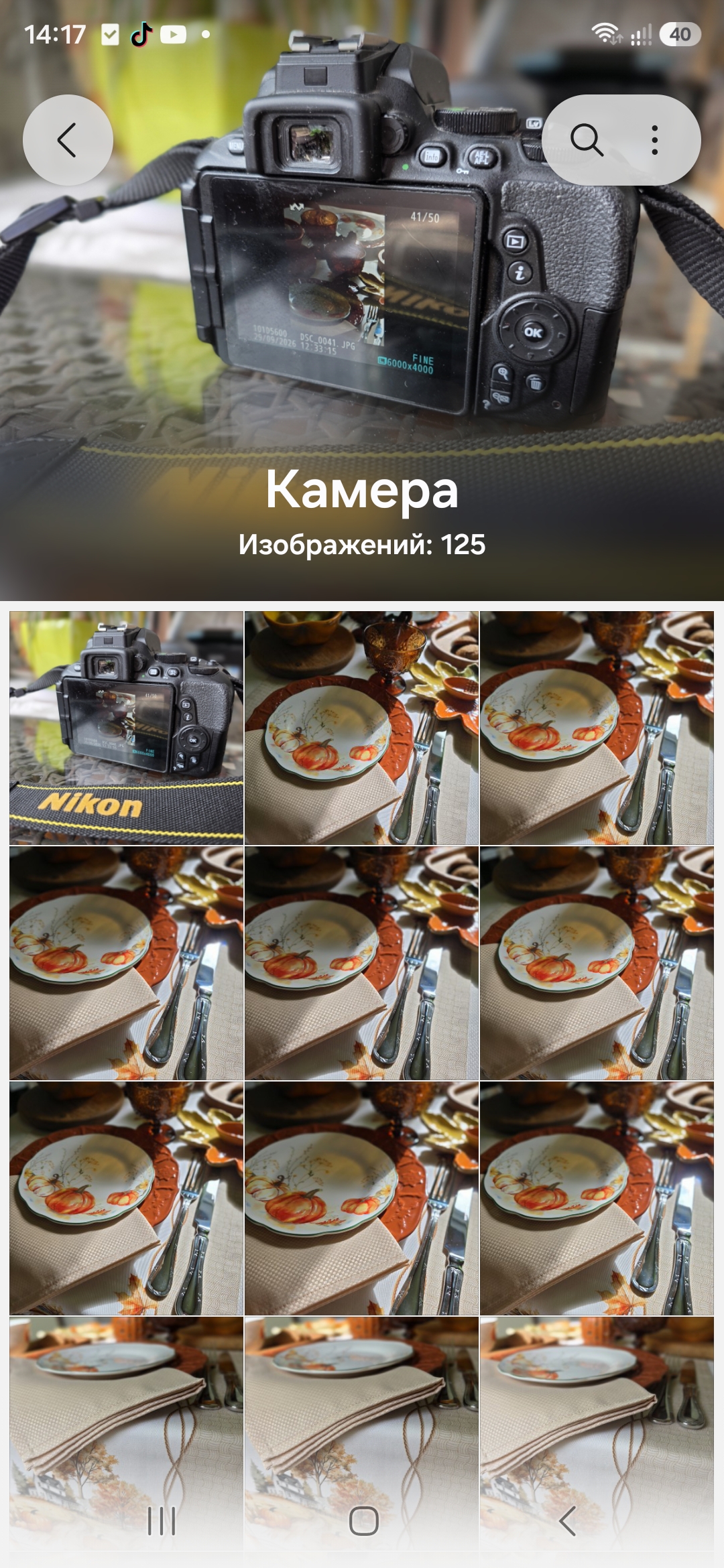Viewport: 724px width, 1568px height.
Task: Open recent apps from navigation bar
Action: coord(162,1521)
